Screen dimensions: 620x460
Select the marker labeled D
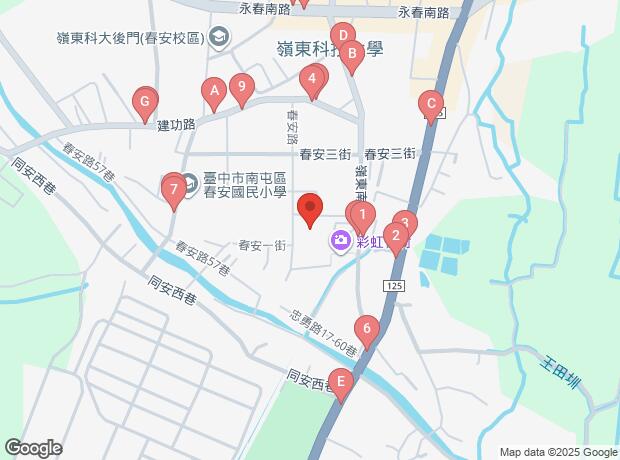(x=342, y=37)
